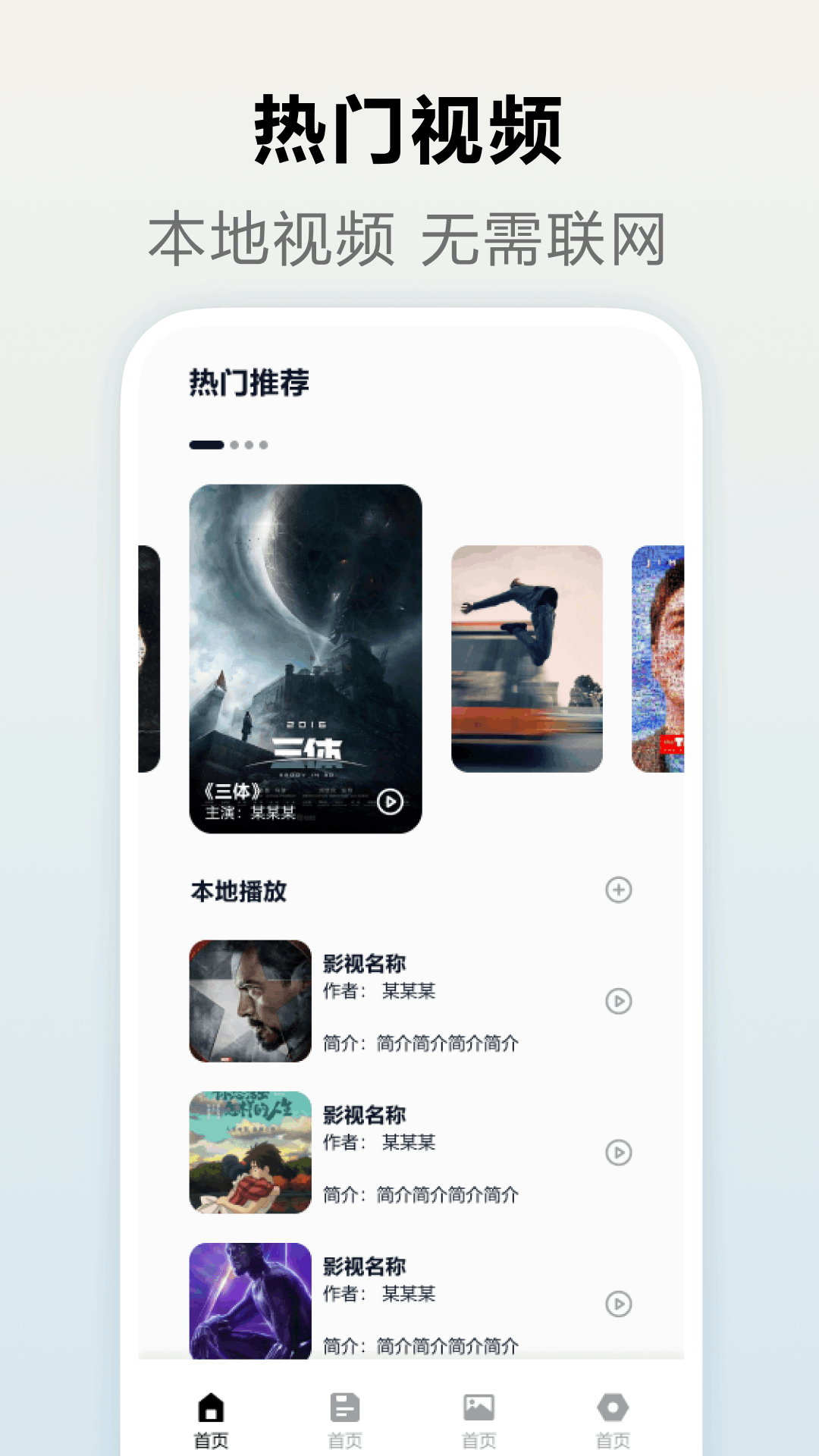The height and width of the screenshot is (1456, 819).
Task: Tap the play icon on the 三体 poster
Action: coord(389,803)
